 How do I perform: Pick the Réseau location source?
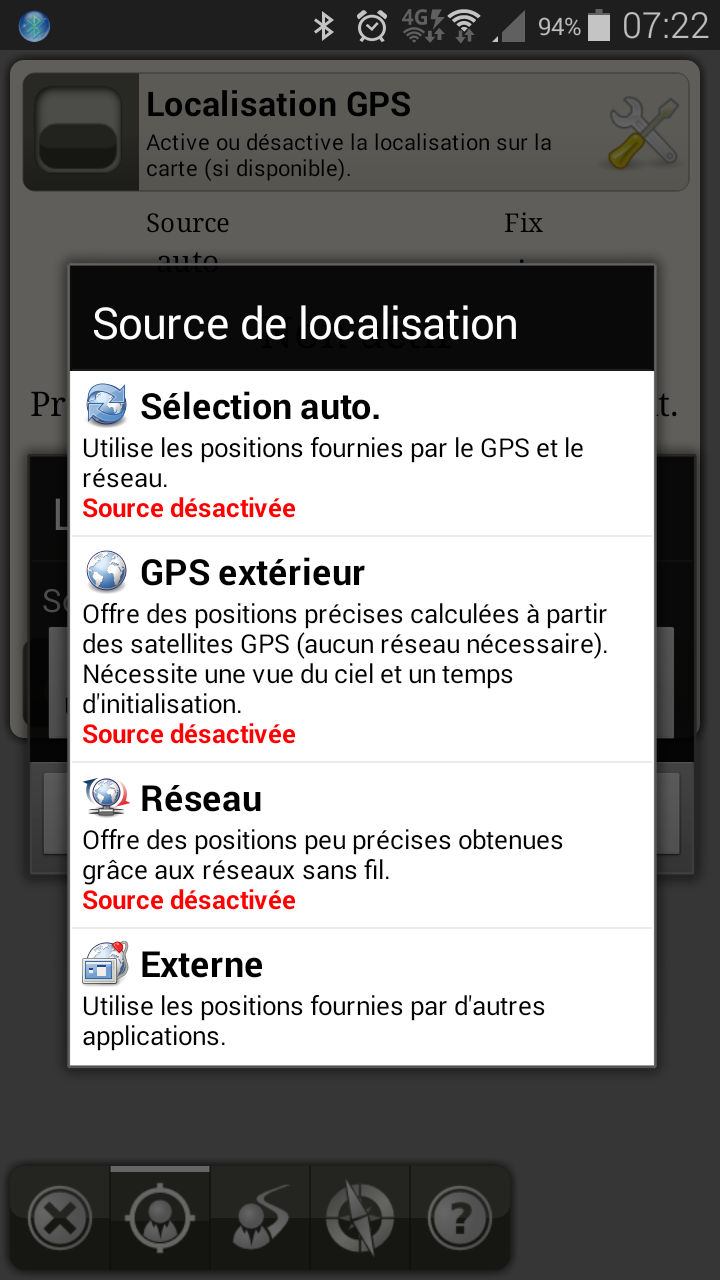(361, 845)
